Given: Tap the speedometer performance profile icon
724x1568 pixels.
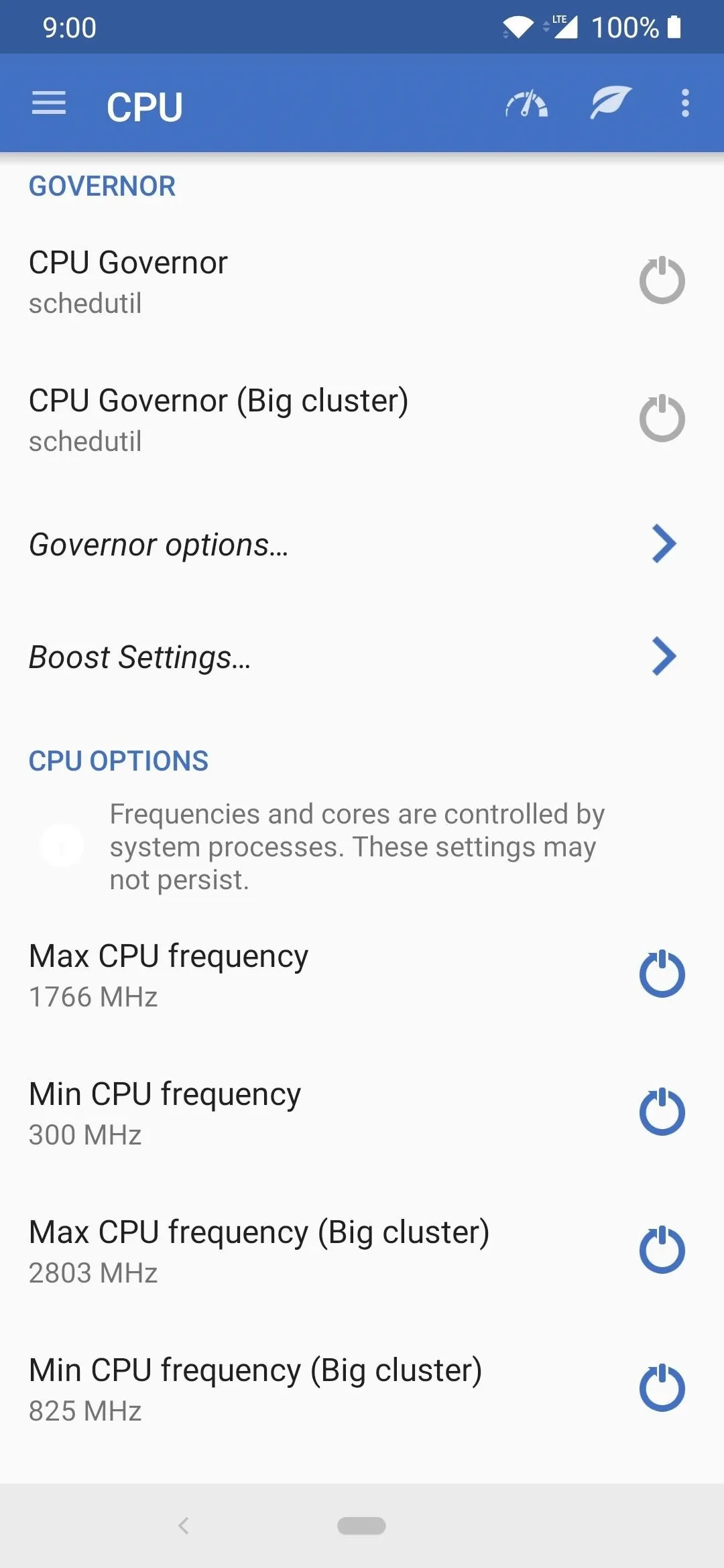Looking at the screenshot, I should pyautogui.click(x=527, y=103).
